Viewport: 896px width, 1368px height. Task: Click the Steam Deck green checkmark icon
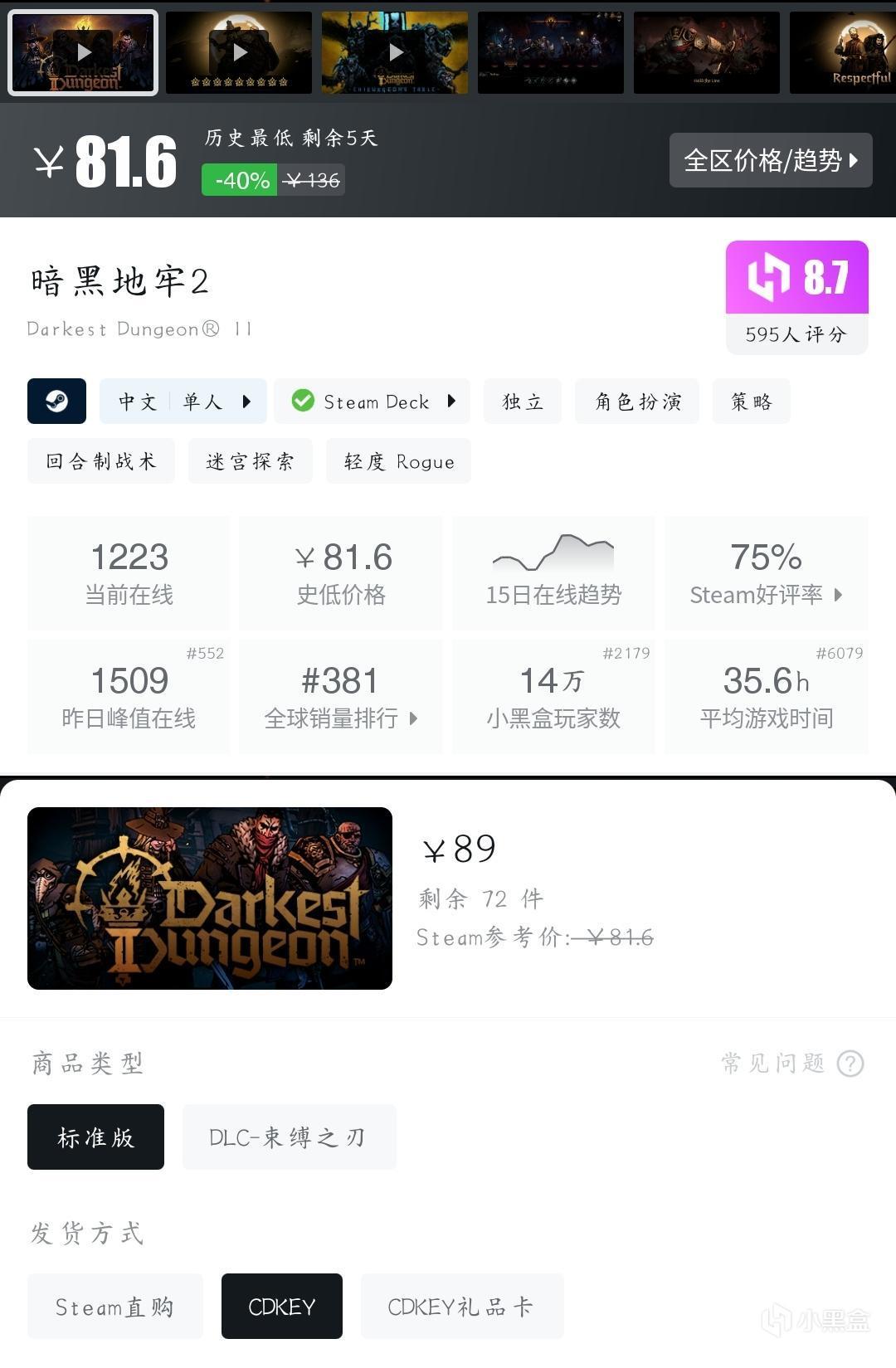click(x=304, y=401)
